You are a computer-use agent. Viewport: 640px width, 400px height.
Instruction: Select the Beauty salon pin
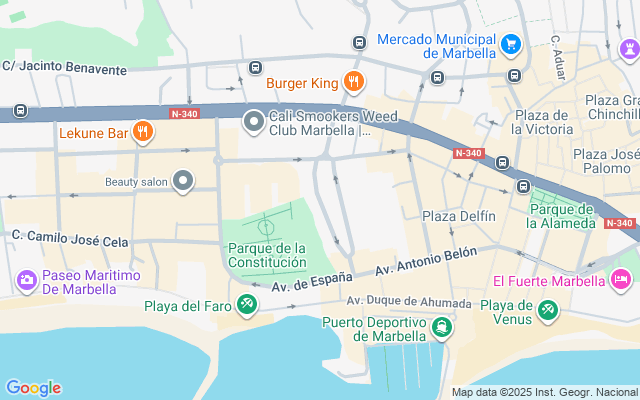[x=182, y=181]
